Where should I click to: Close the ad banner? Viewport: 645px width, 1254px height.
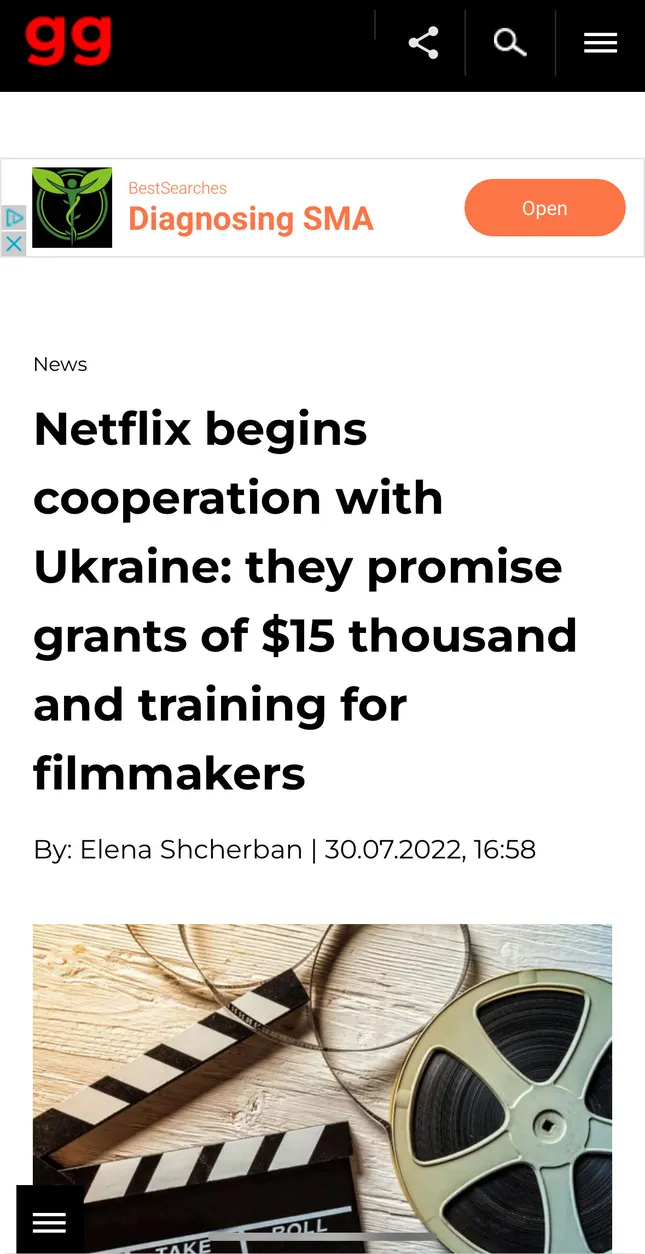[13, 243]
